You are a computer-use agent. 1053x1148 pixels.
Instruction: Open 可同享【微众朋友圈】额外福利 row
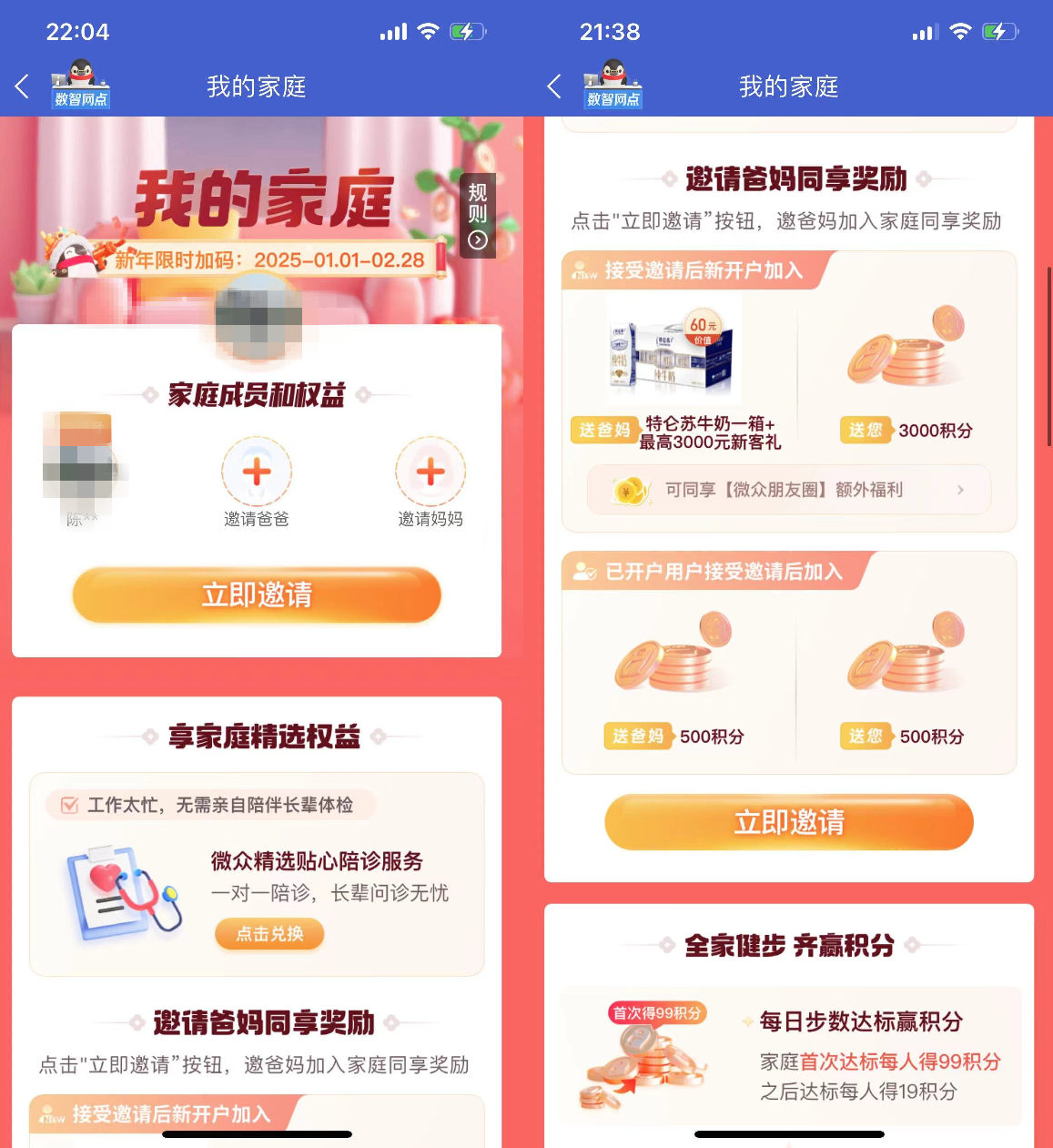(x=788, y=490)
